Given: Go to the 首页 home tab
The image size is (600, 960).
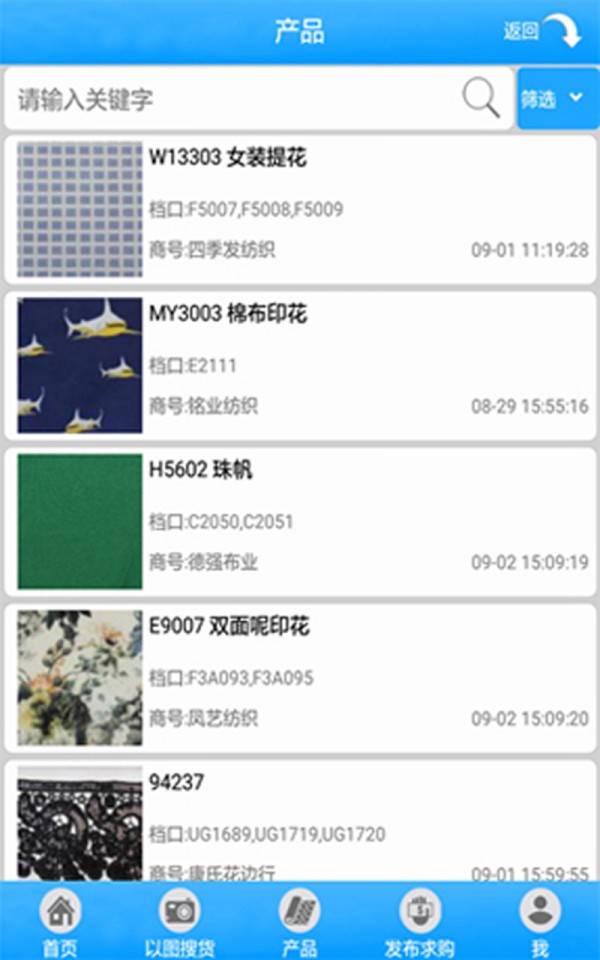Looking at the screenshot, I should (x=60, y=921).
